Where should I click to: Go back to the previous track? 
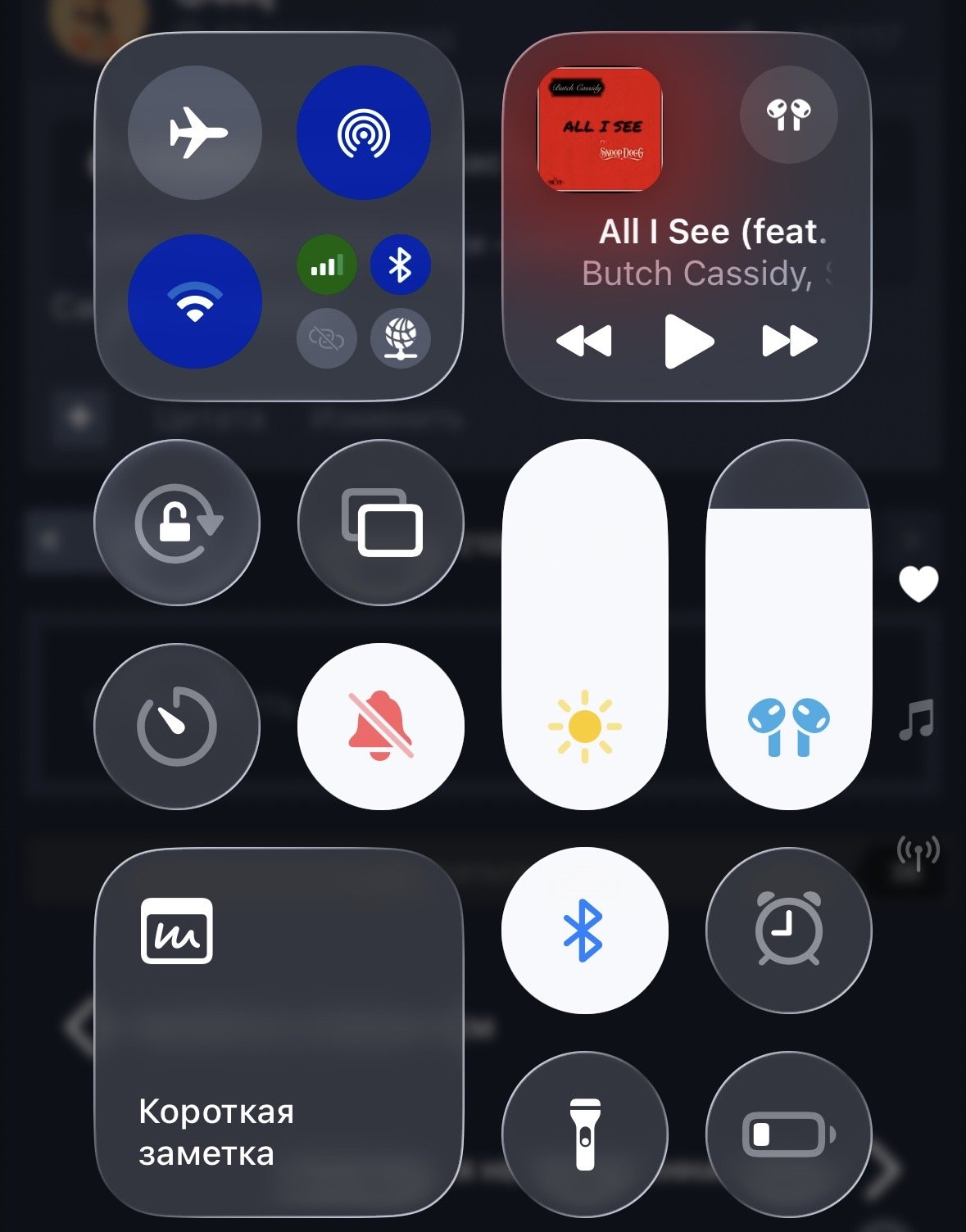pyautogui.click(x=584, y=341)
